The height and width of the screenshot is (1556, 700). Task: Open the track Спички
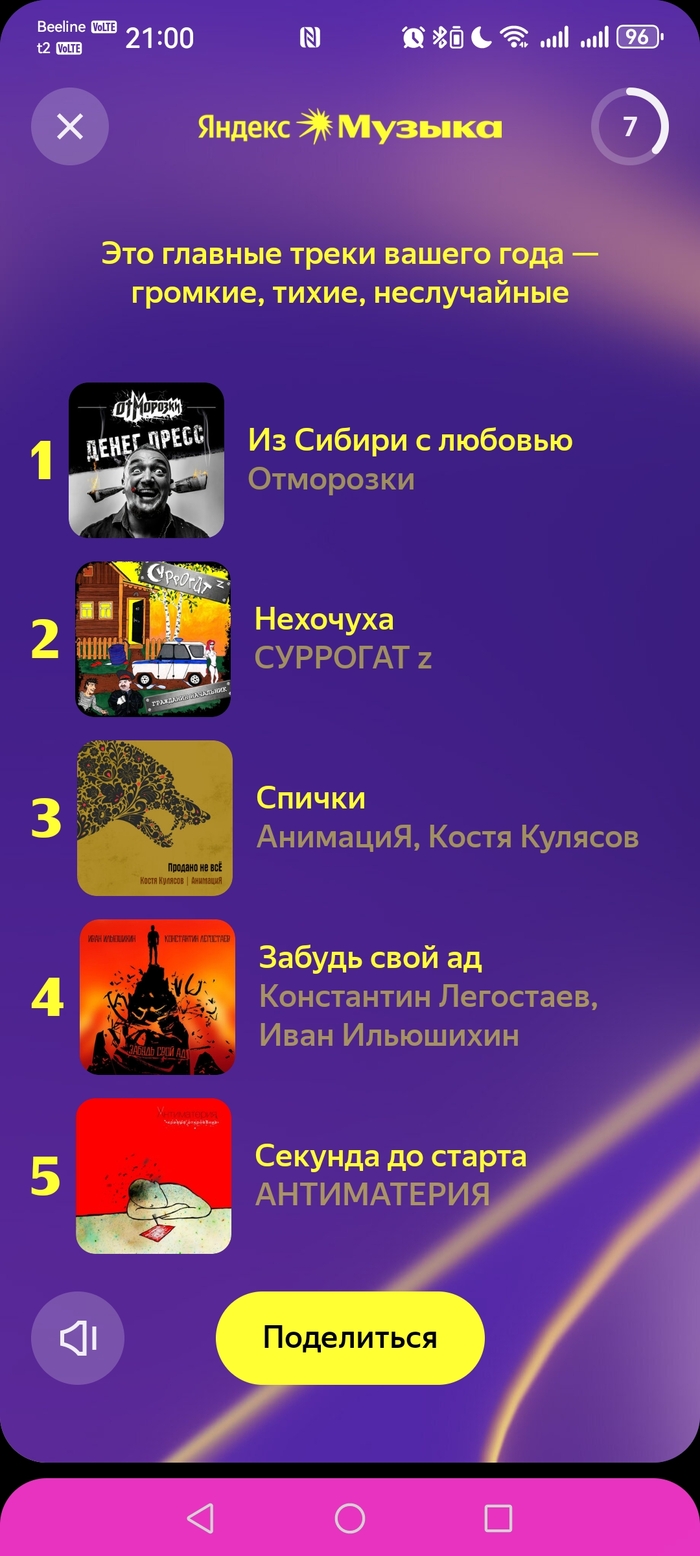(x=311, y=798)
